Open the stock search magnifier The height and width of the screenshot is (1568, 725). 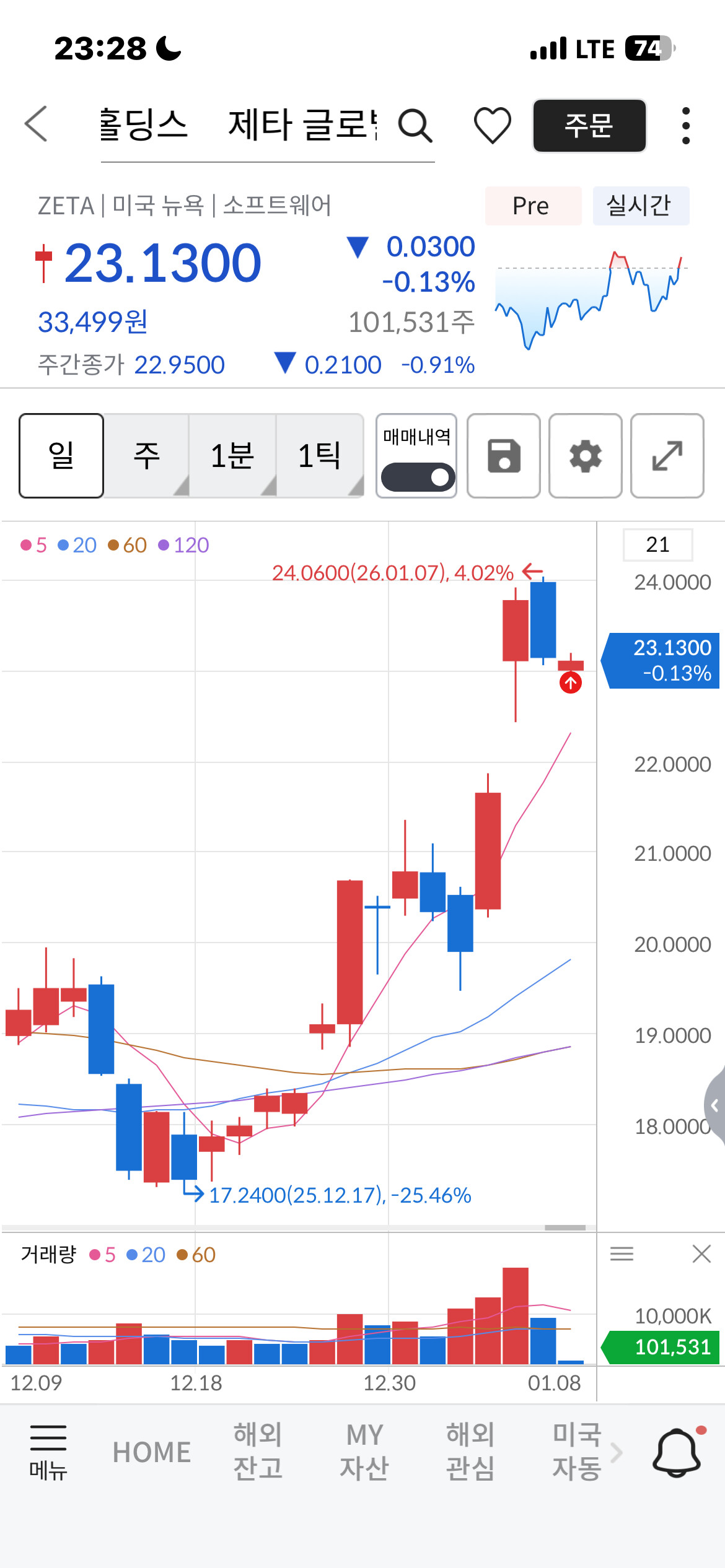415,126
